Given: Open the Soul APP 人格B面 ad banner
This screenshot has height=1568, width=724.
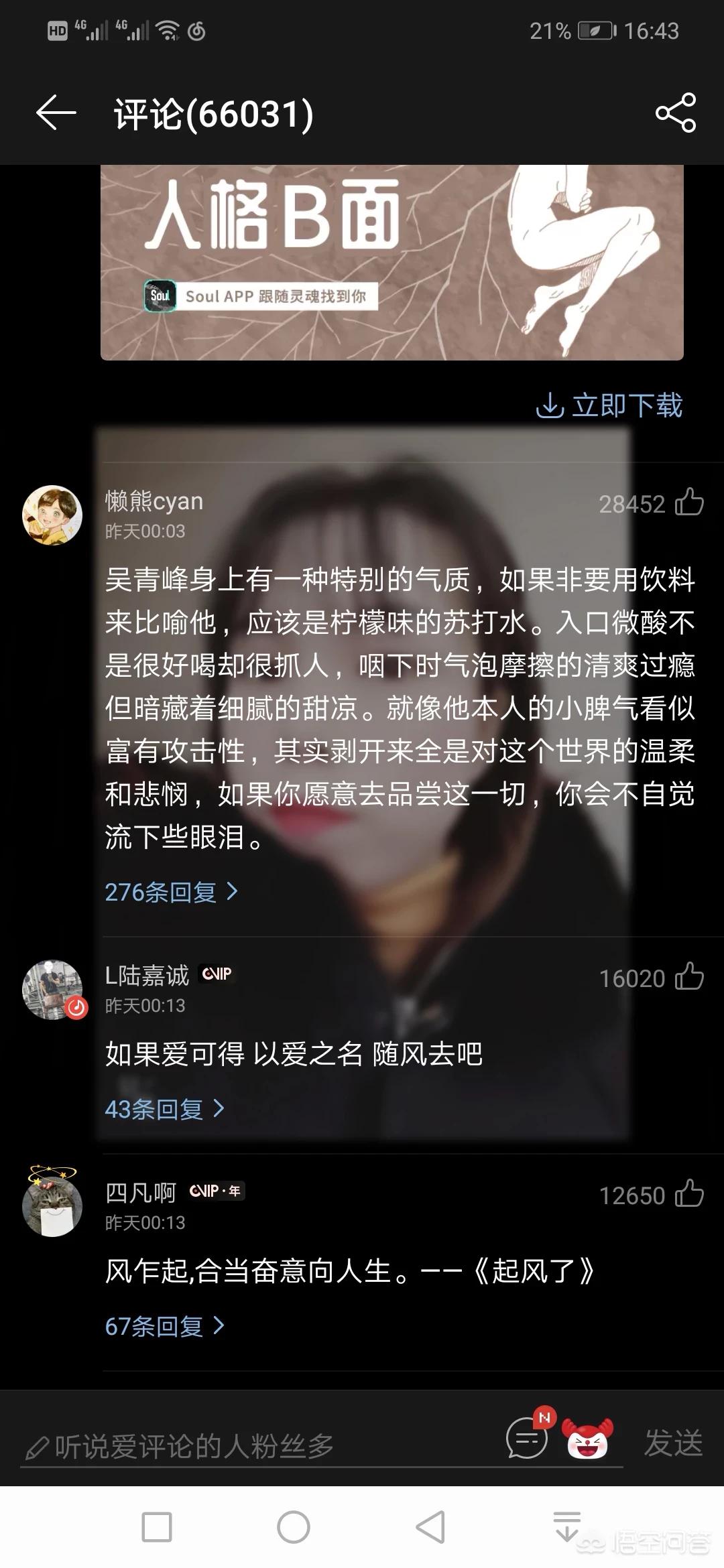Looking at the screenshot, I should tap(391, 263).
